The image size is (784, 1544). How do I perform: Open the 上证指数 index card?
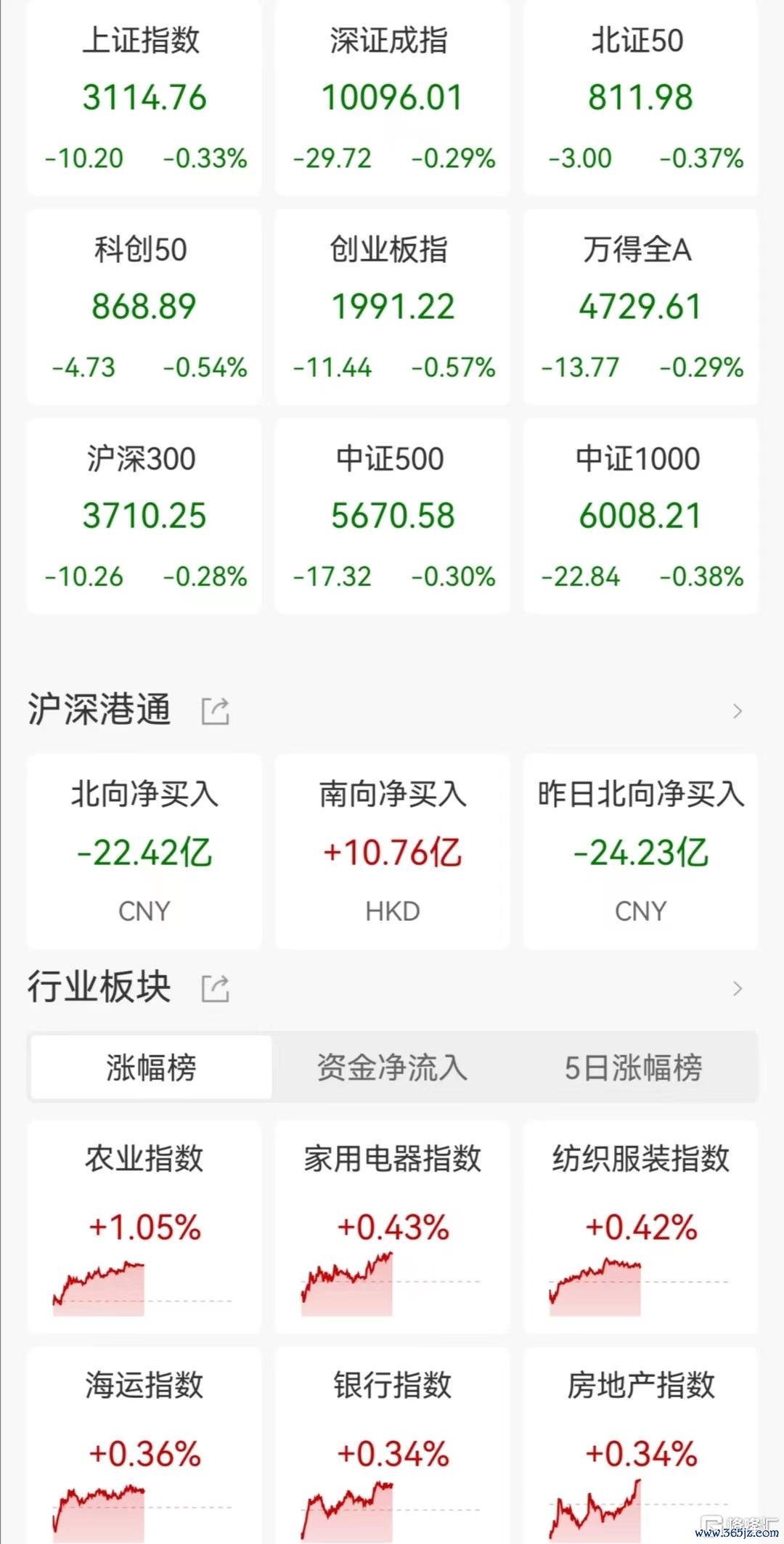click(144, 98)
